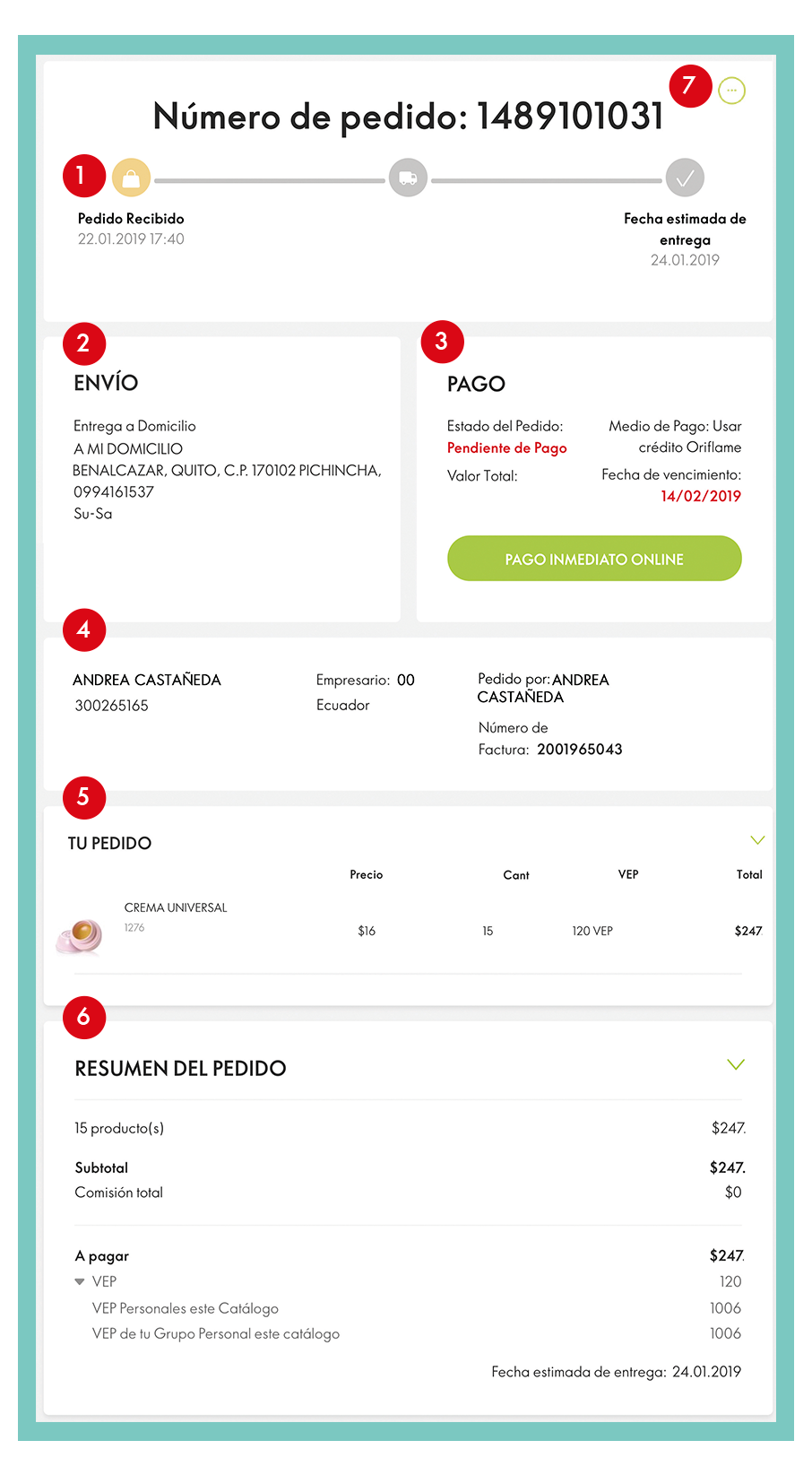This screenshot has height=1475, width=812.
Task: Open the order options ellipsis menu
Action: pyautogui.click(x=731, y=91)
